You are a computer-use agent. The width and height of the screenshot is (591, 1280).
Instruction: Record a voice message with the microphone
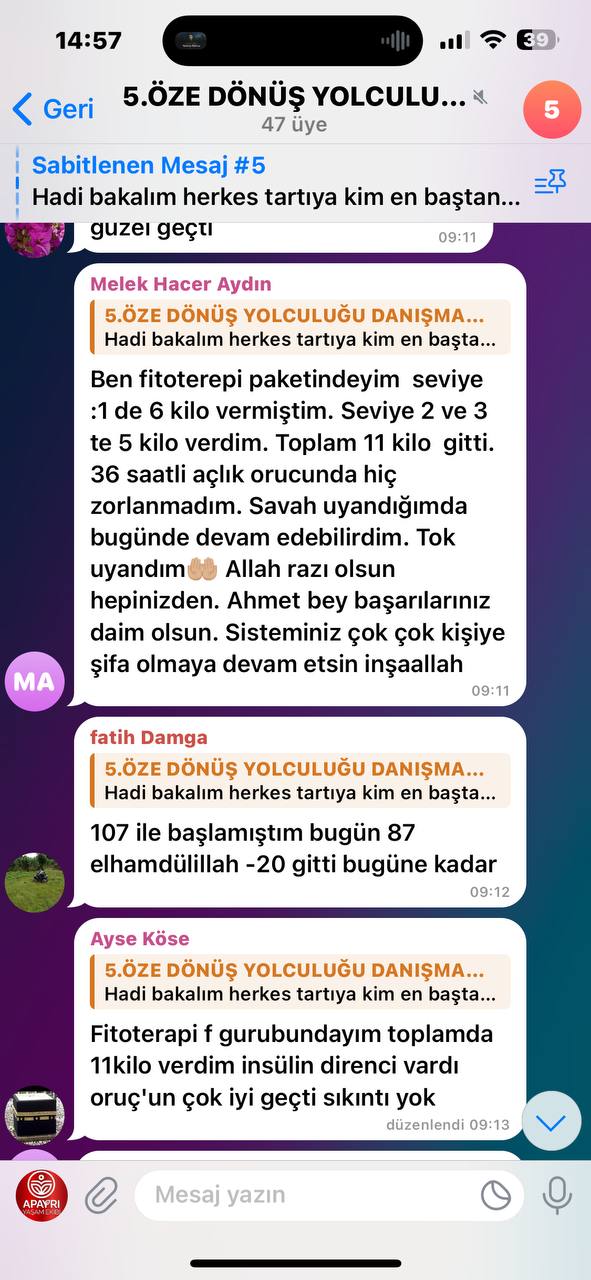(556, 1195)
